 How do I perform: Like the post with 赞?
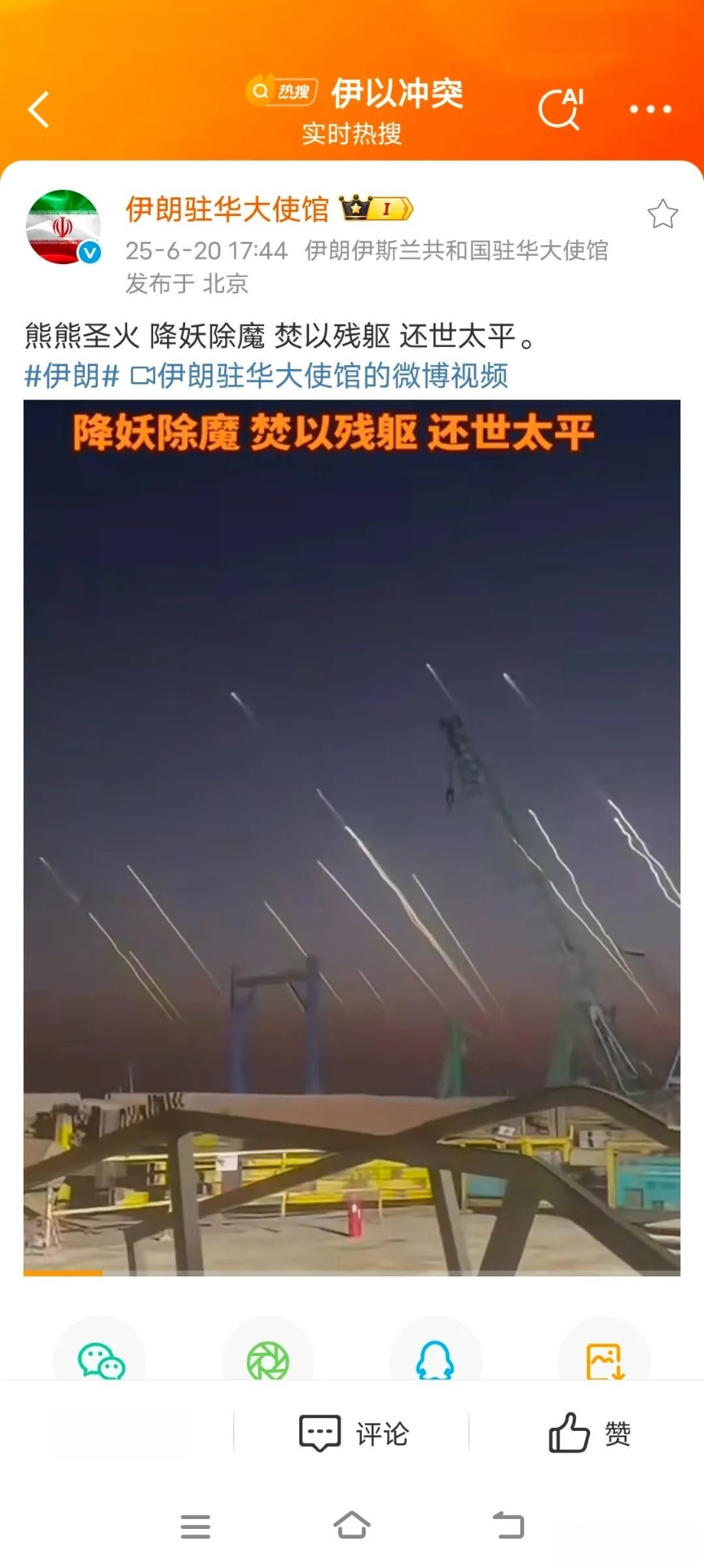pyautogui.click(x=589, y=1433)
